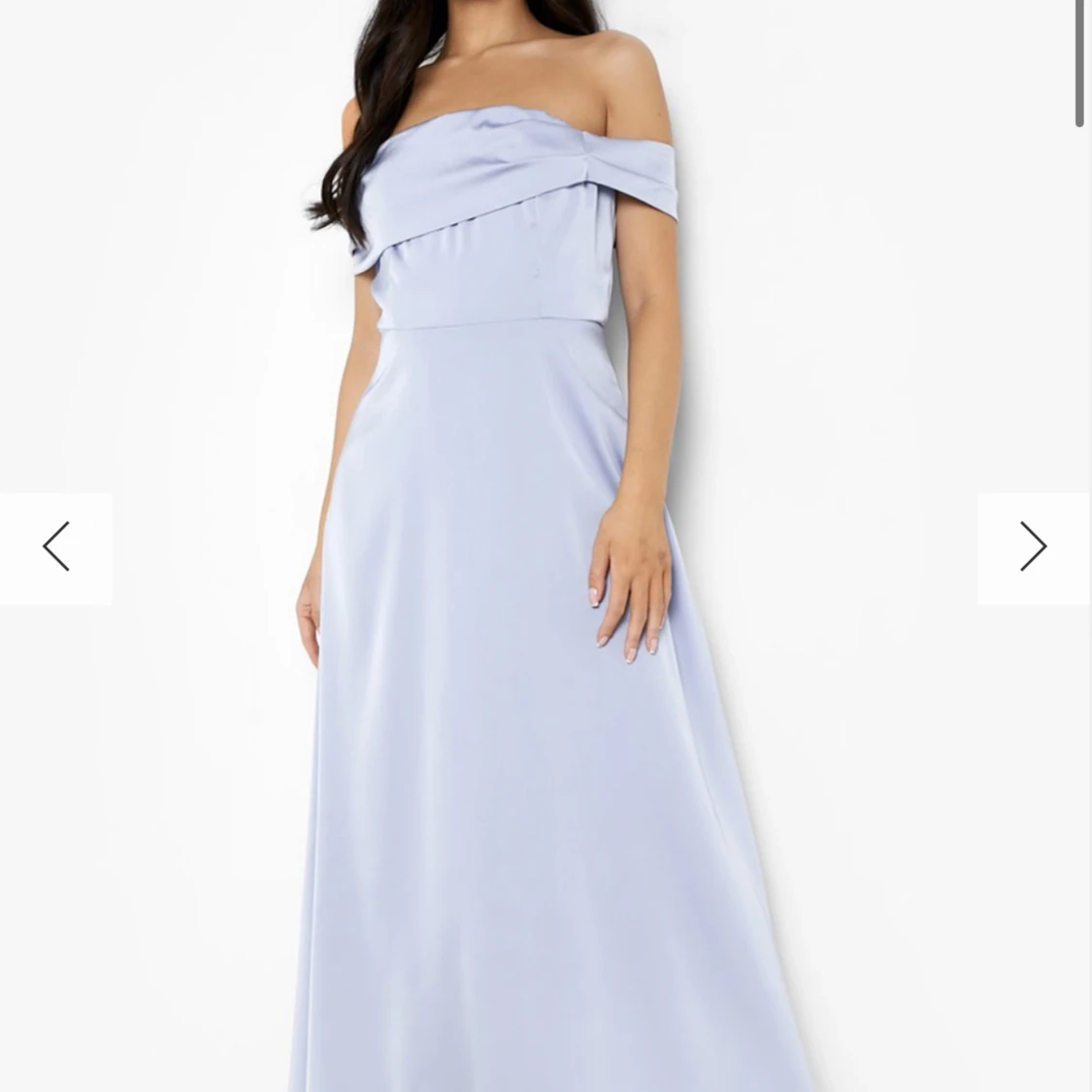
Task: Show the next product image
Action: coord(1034,548)
